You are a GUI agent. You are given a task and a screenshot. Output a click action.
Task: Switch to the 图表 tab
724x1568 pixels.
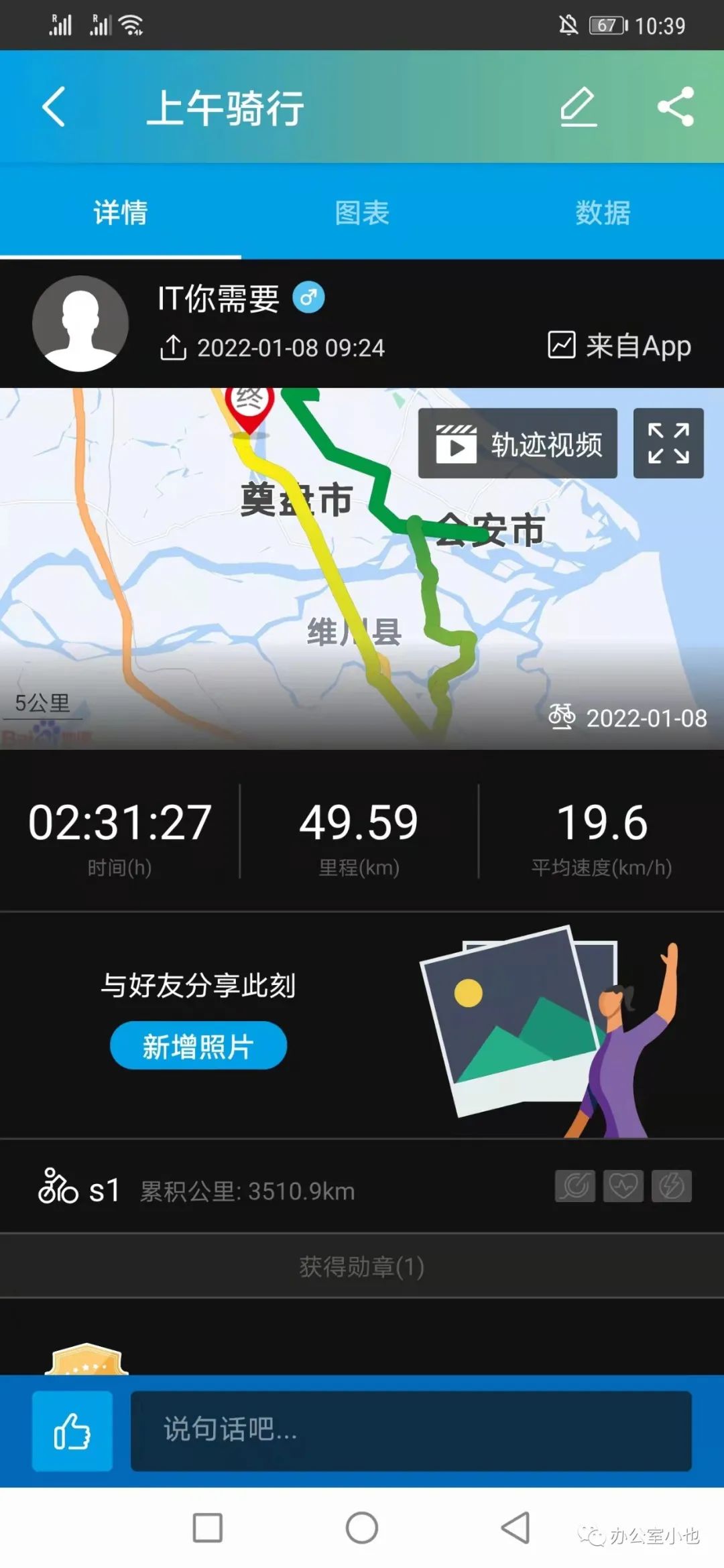coord(362,212)
